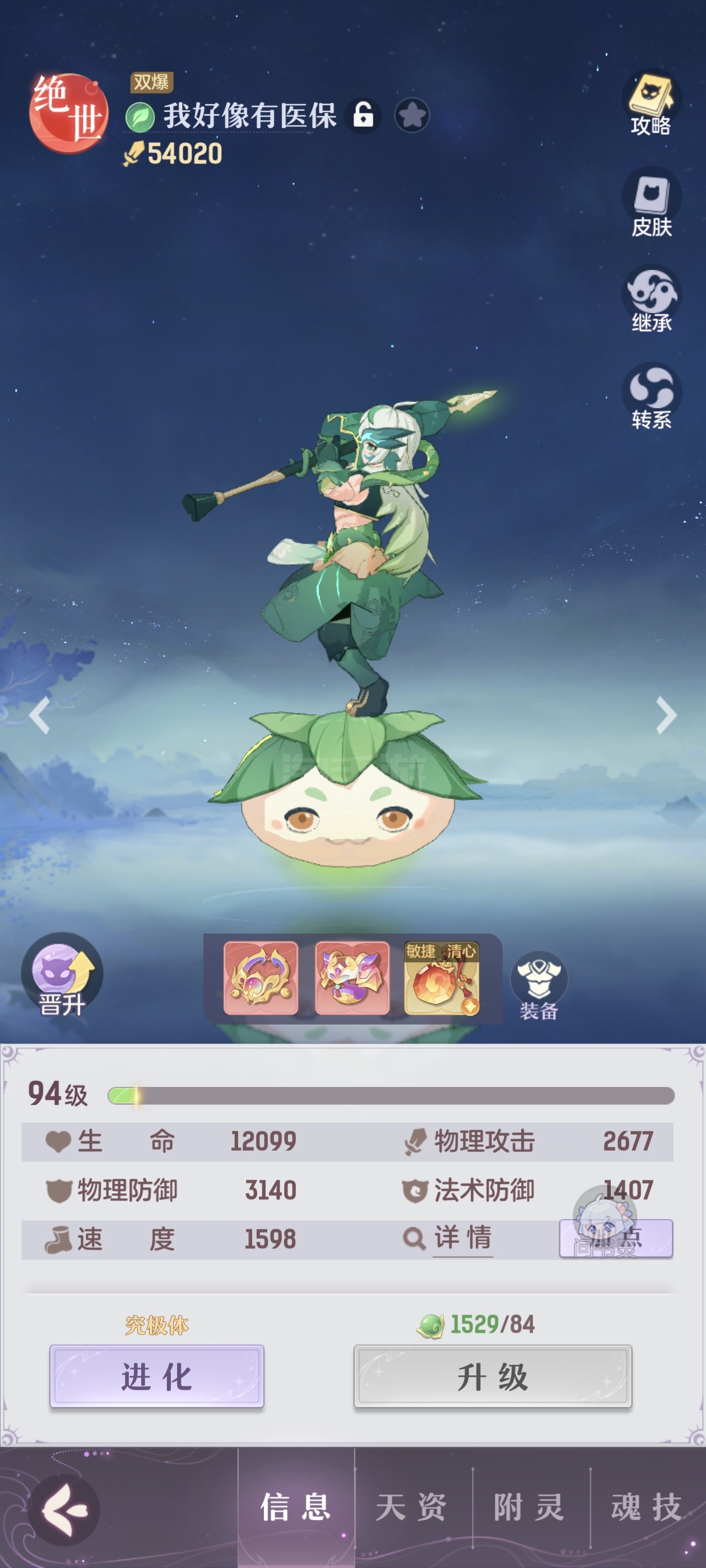Image resolution: width=706 pixels, height=1568 pixels.
Task: Toggle the lock icon beside the pet name
Action: coord(363,115)
